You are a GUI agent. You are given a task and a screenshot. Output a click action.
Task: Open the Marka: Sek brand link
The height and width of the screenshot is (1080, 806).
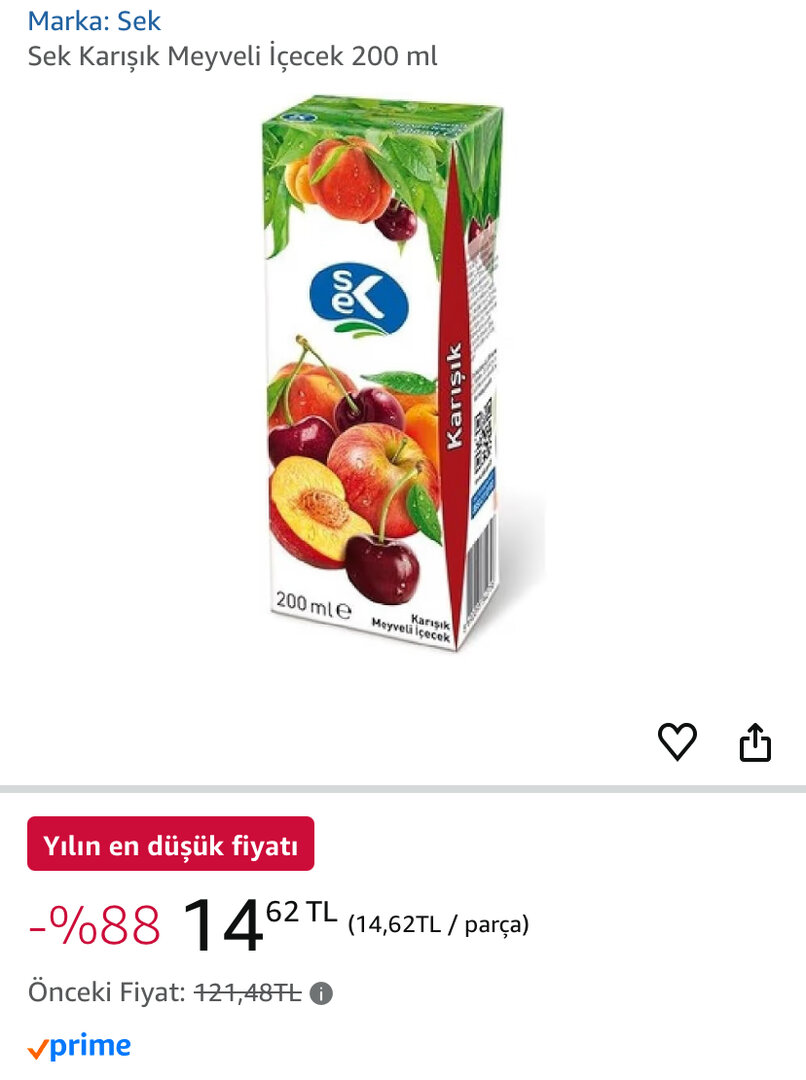pyautogui.click(x=94, y=20)
